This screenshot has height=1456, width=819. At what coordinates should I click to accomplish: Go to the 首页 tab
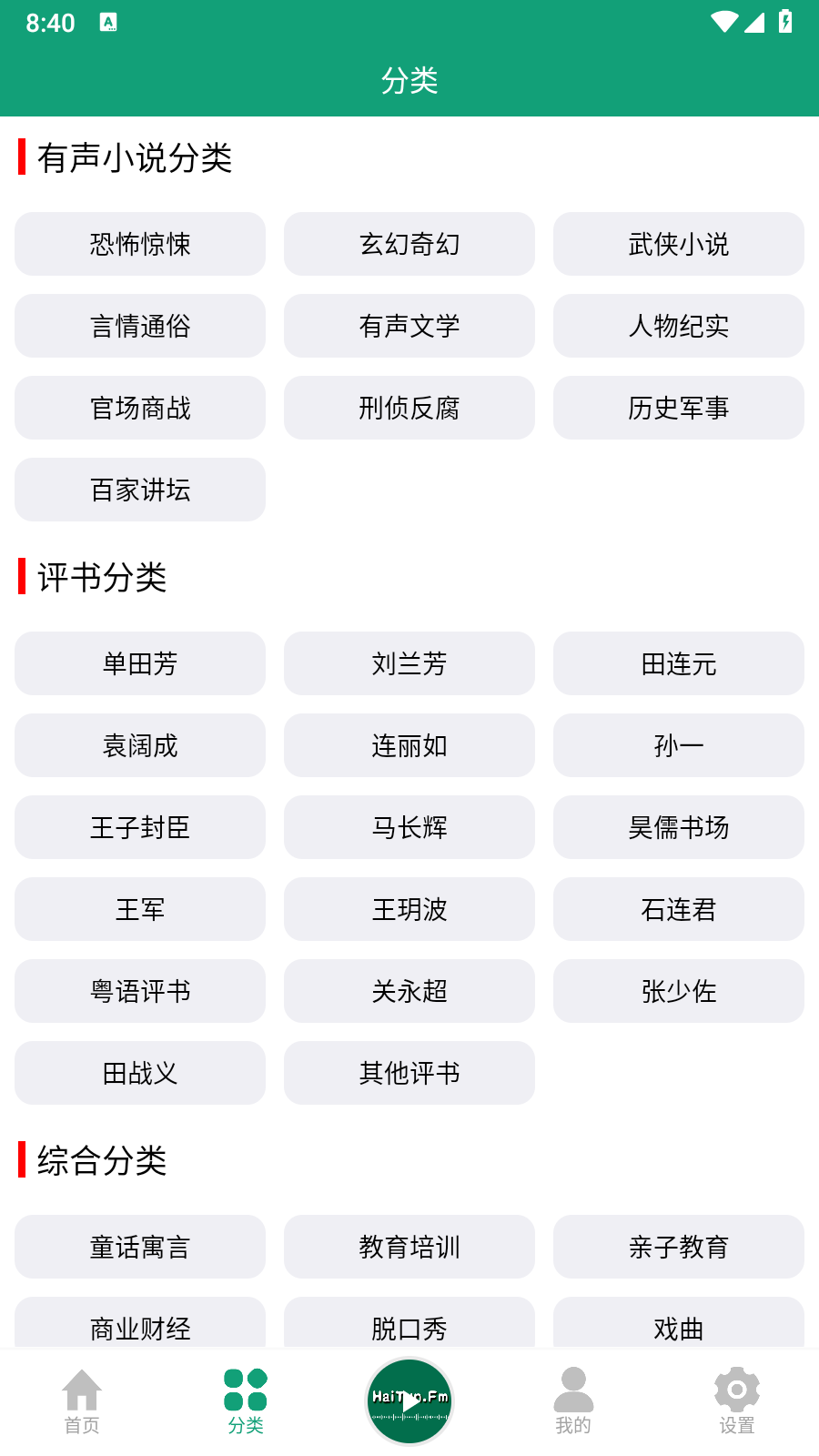(x=82, y=1401)
